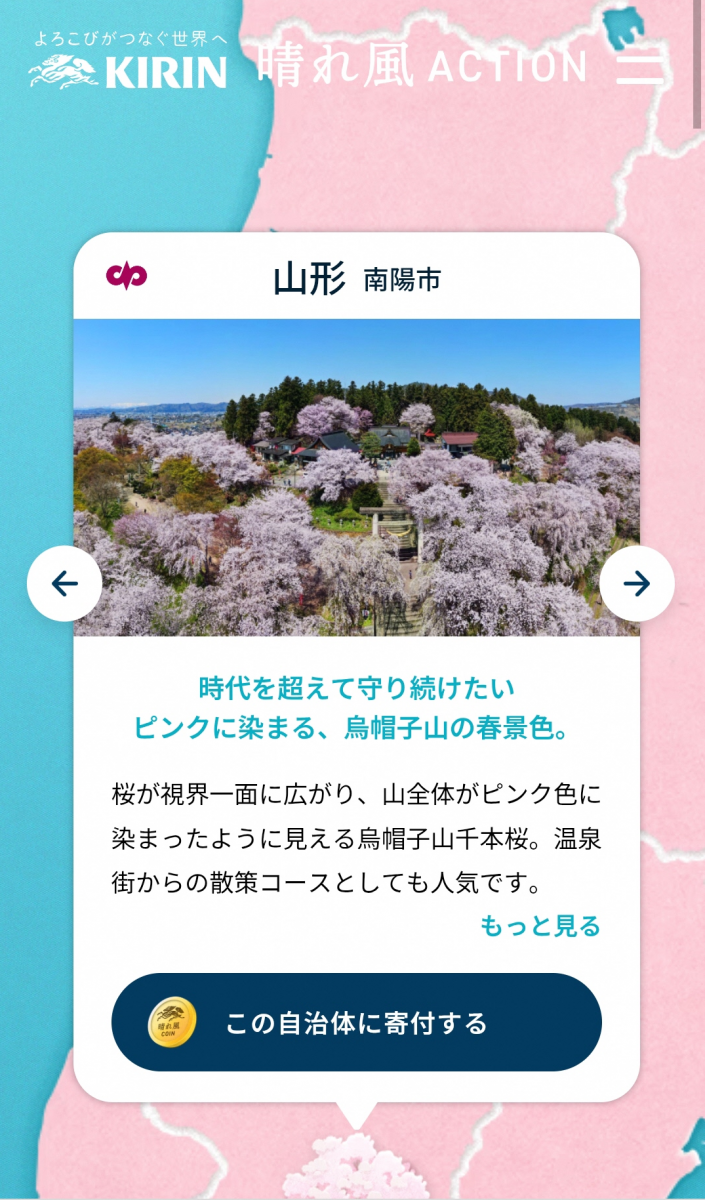Open the hamburger menu
Viewport: 705px width, 1200px height.
click(640, 66)
